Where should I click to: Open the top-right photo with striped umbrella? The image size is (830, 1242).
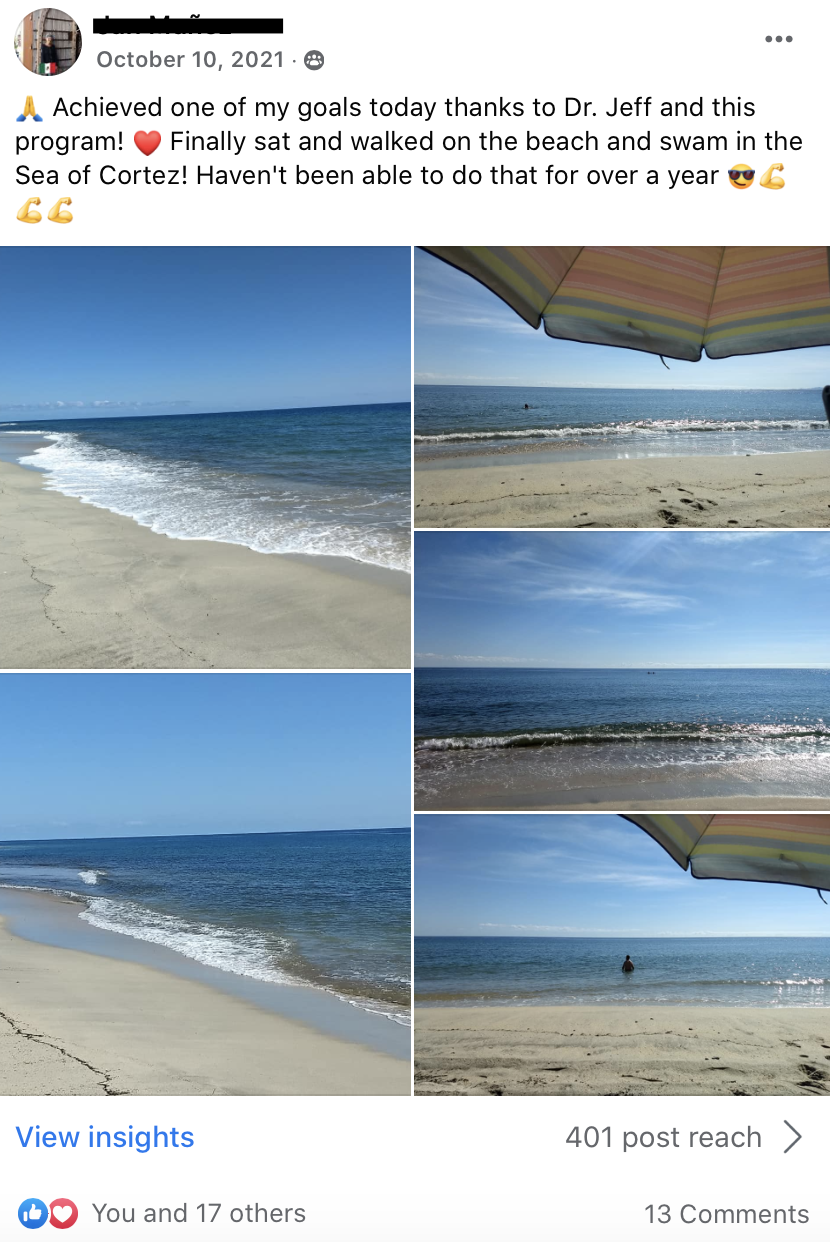click(622, 387)
